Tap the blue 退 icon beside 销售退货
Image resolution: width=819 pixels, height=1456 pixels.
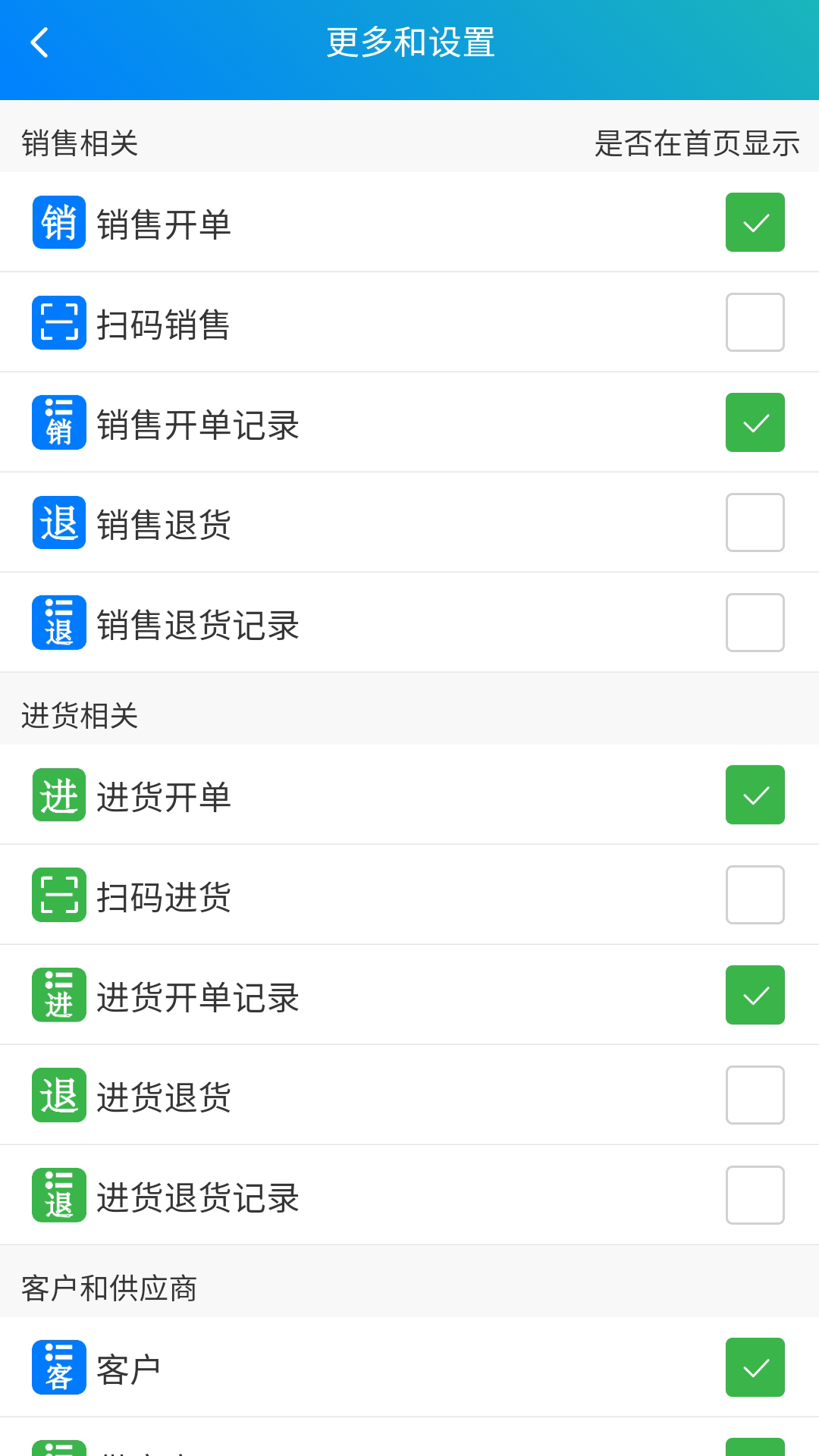(x=58, y=522)
